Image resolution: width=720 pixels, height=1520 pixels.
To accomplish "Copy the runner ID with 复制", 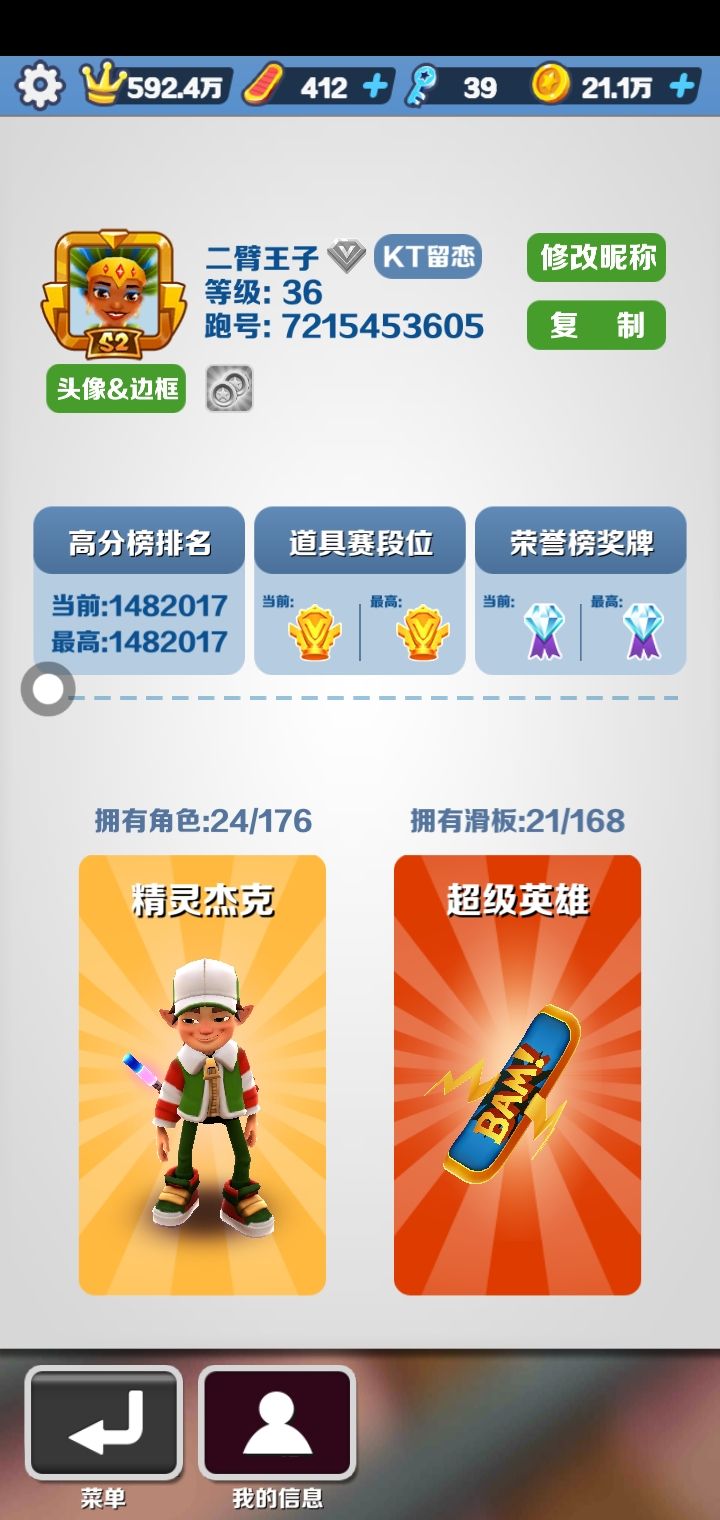I will tap(596, 325).
